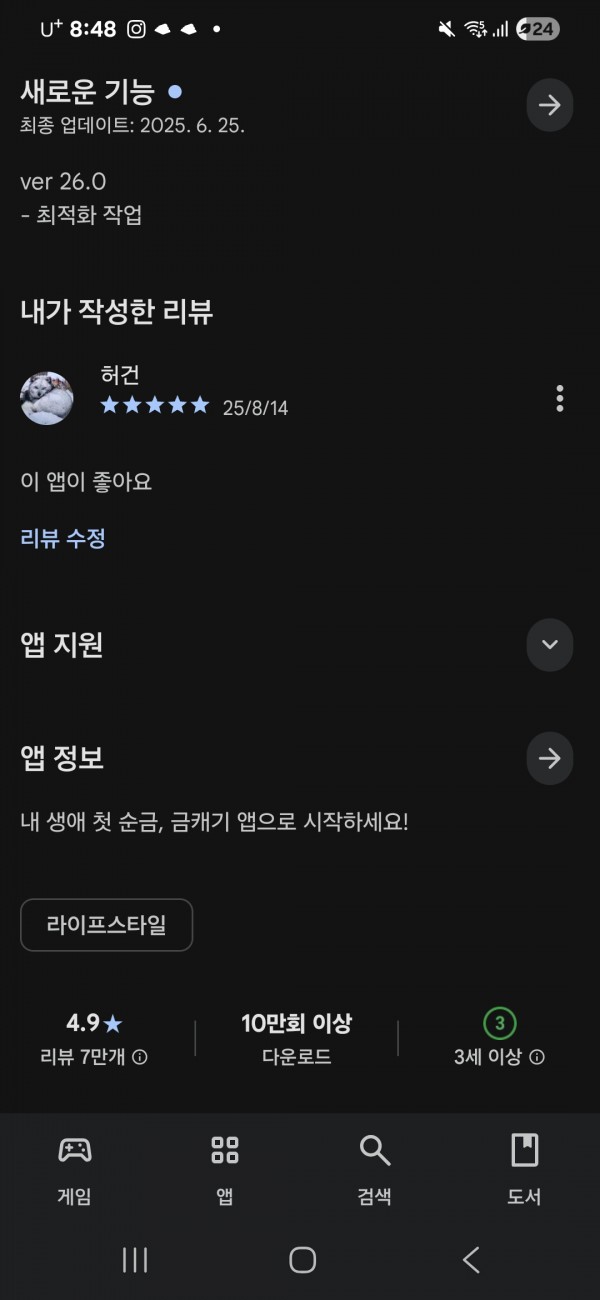
Task: Open the 앱 정보 arrow
Action: 549,758
